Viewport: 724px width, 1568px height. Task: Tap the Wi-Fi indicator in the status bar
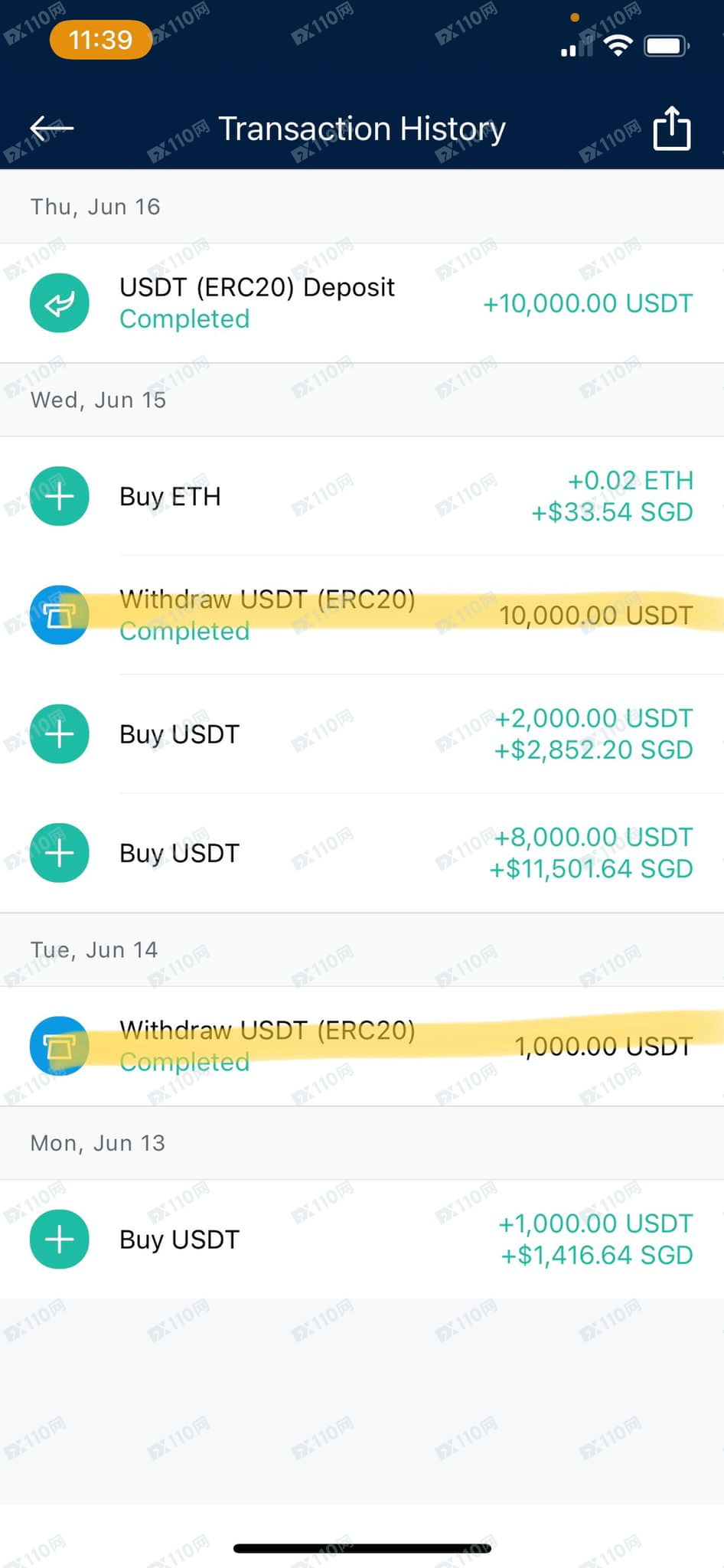coord(618,44)
